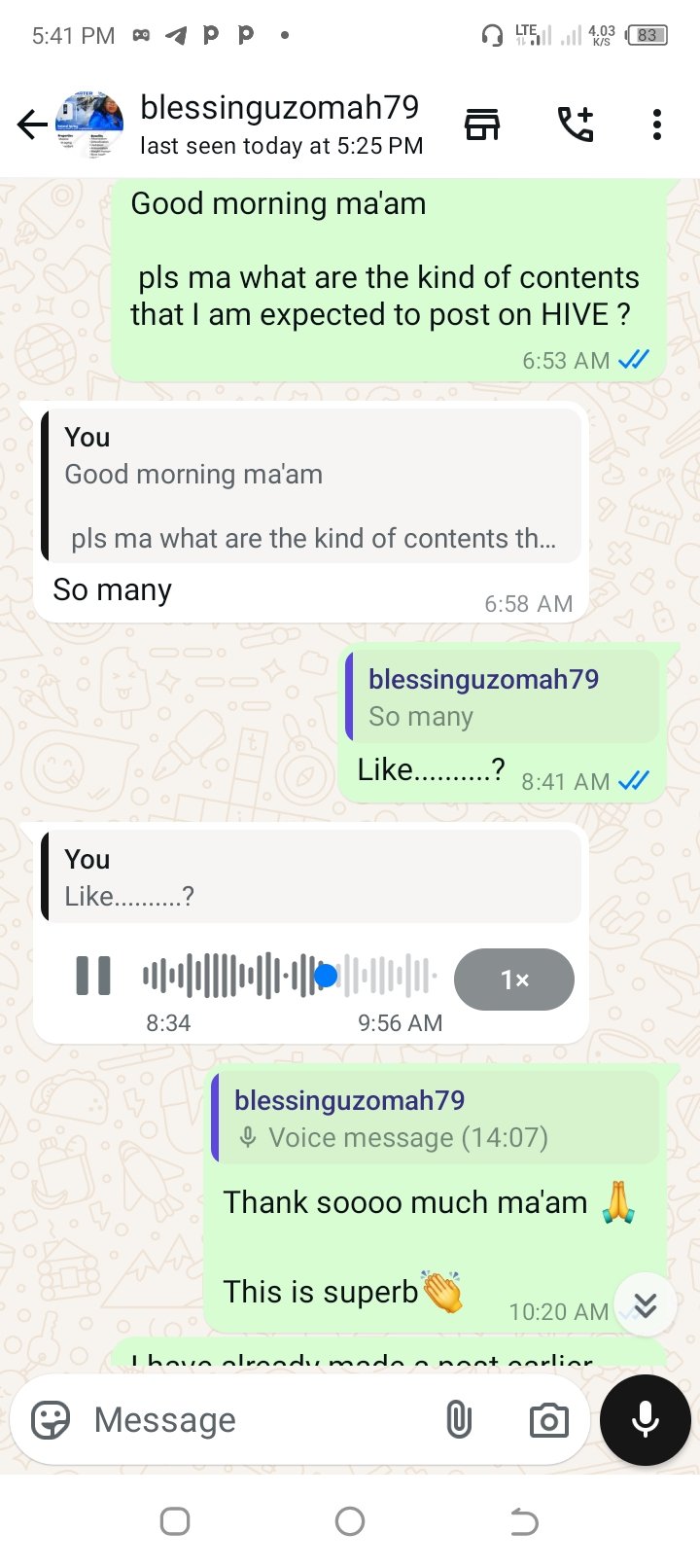
Task: Open the emoji and sticker picker
Action: click(51, 1420)
